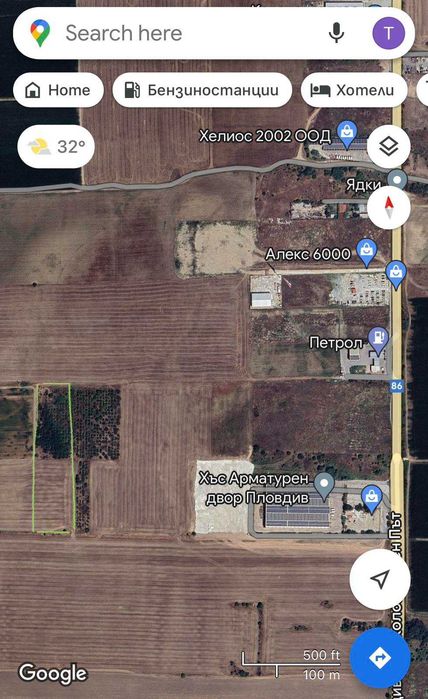Viewport: 428px width, 699px height.
Task: Select the Бензиностанции chip
Action: point(202,90)
